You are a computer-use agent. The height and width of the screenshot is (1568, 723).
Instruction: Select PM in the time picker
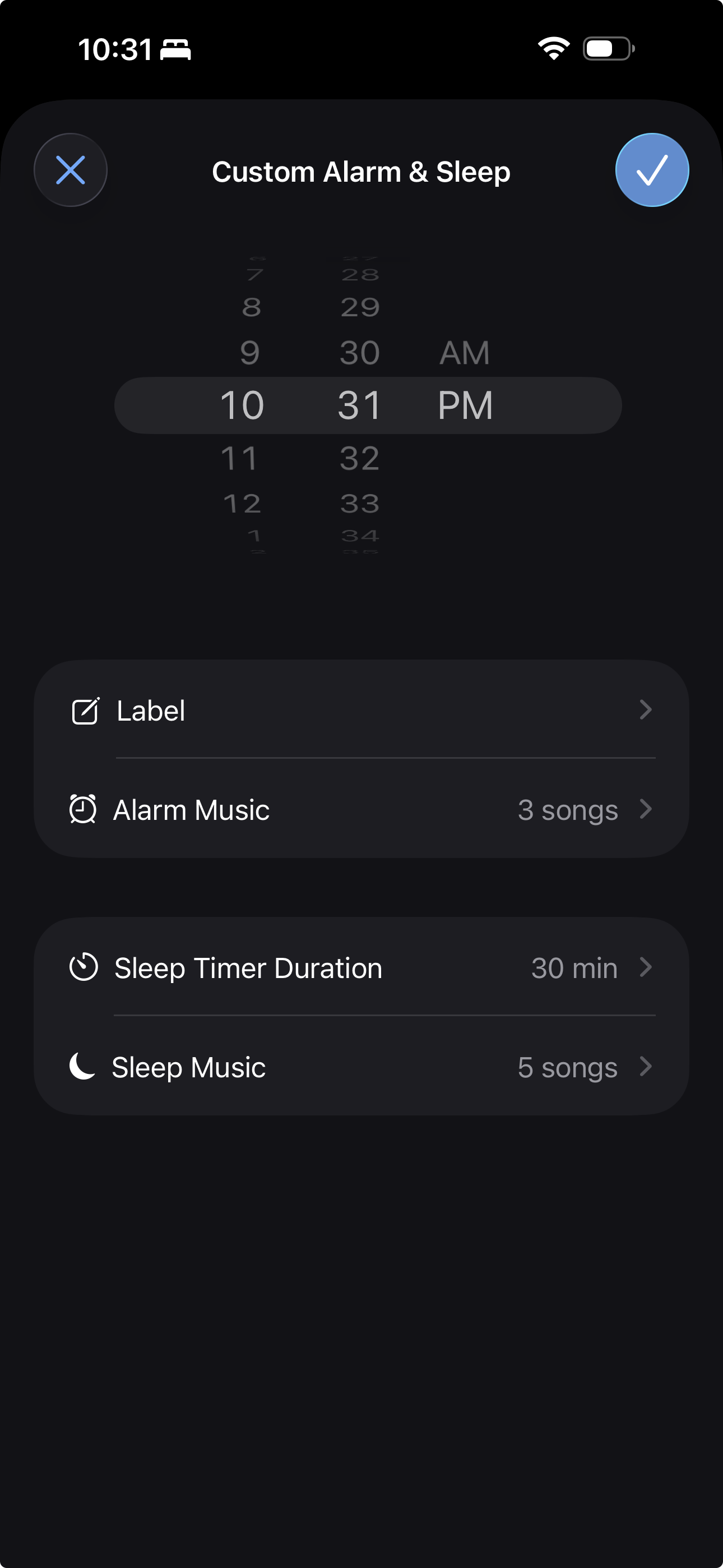coord(466,404)
